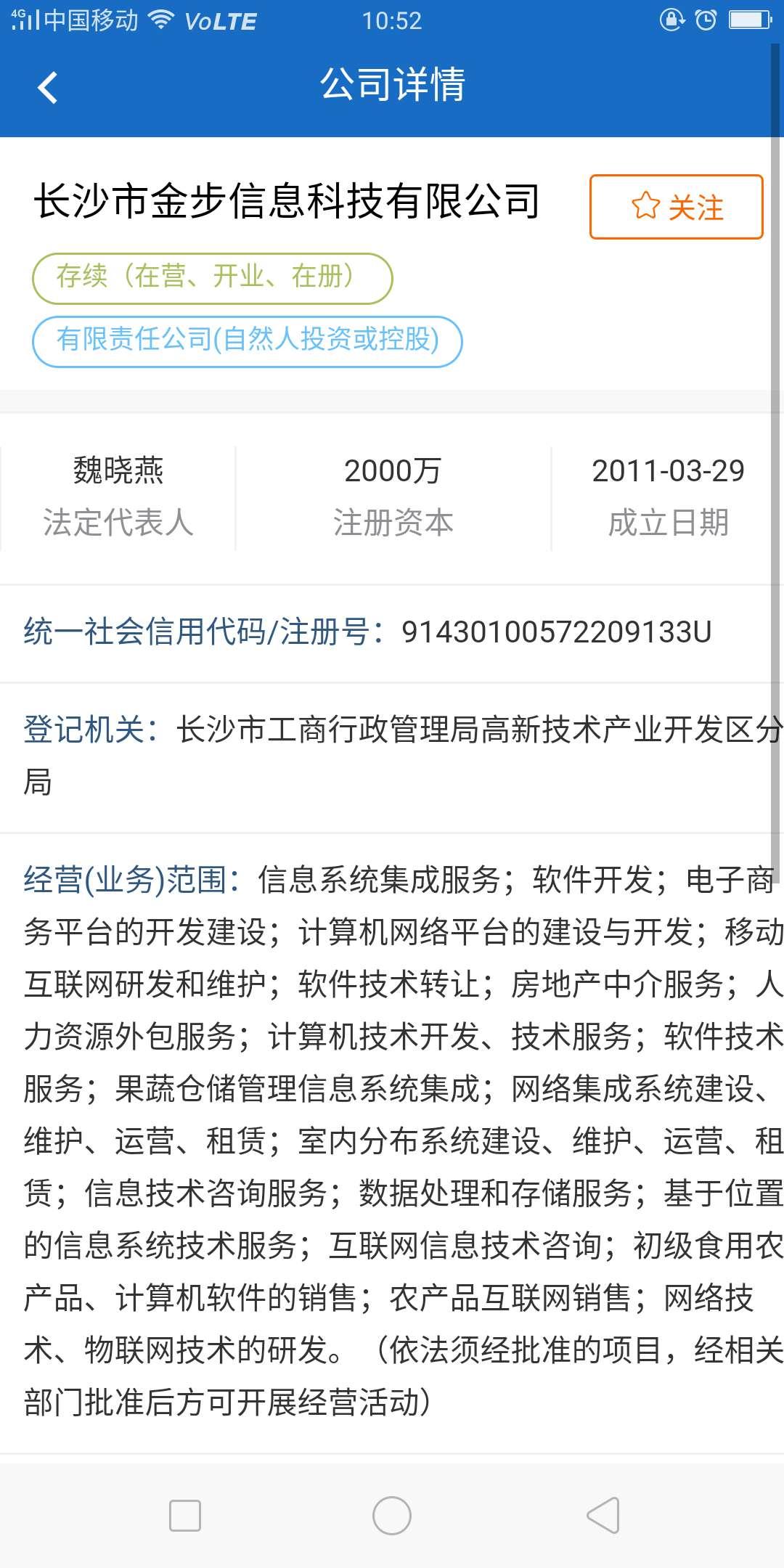Viewport: 784px width, 1568px height.
Task: Select the 存续（在营、开业、在册）status tag
Action: pos(213,277)
